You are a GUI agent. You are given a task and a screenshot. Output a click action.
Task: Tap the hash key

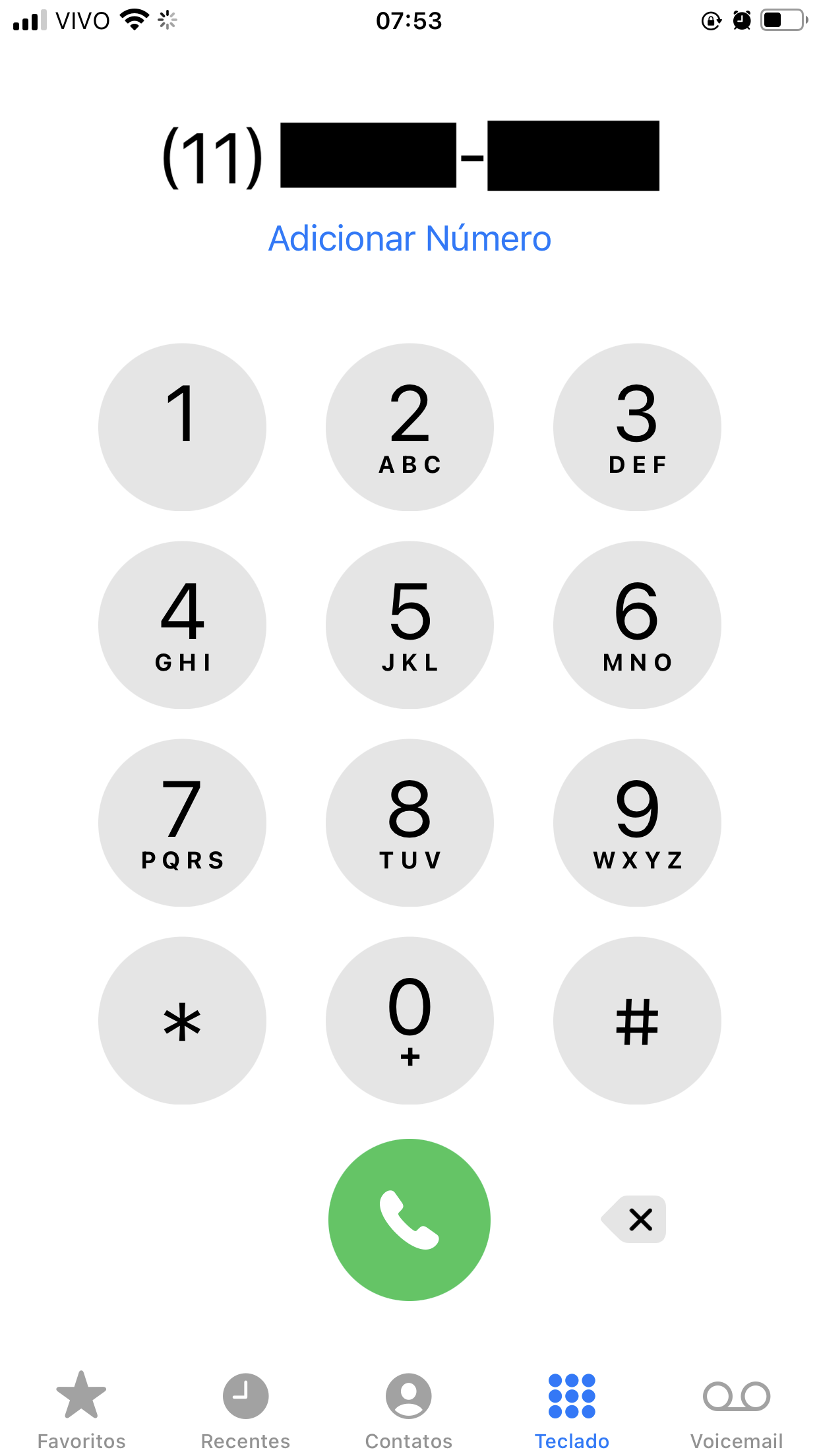point(637,1021)
